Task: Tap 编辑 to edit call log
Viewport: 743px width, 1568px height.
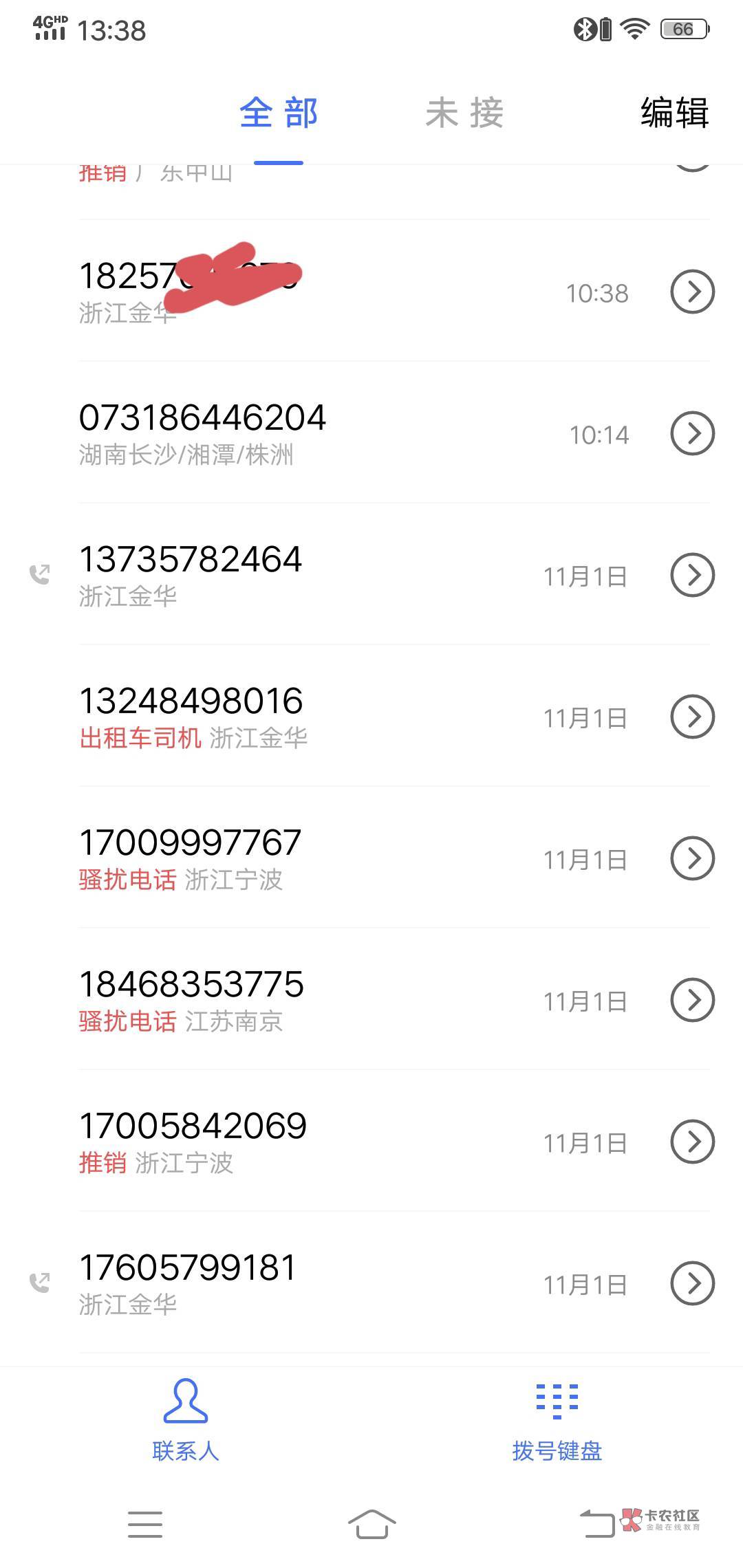Action: pos(674,113)
